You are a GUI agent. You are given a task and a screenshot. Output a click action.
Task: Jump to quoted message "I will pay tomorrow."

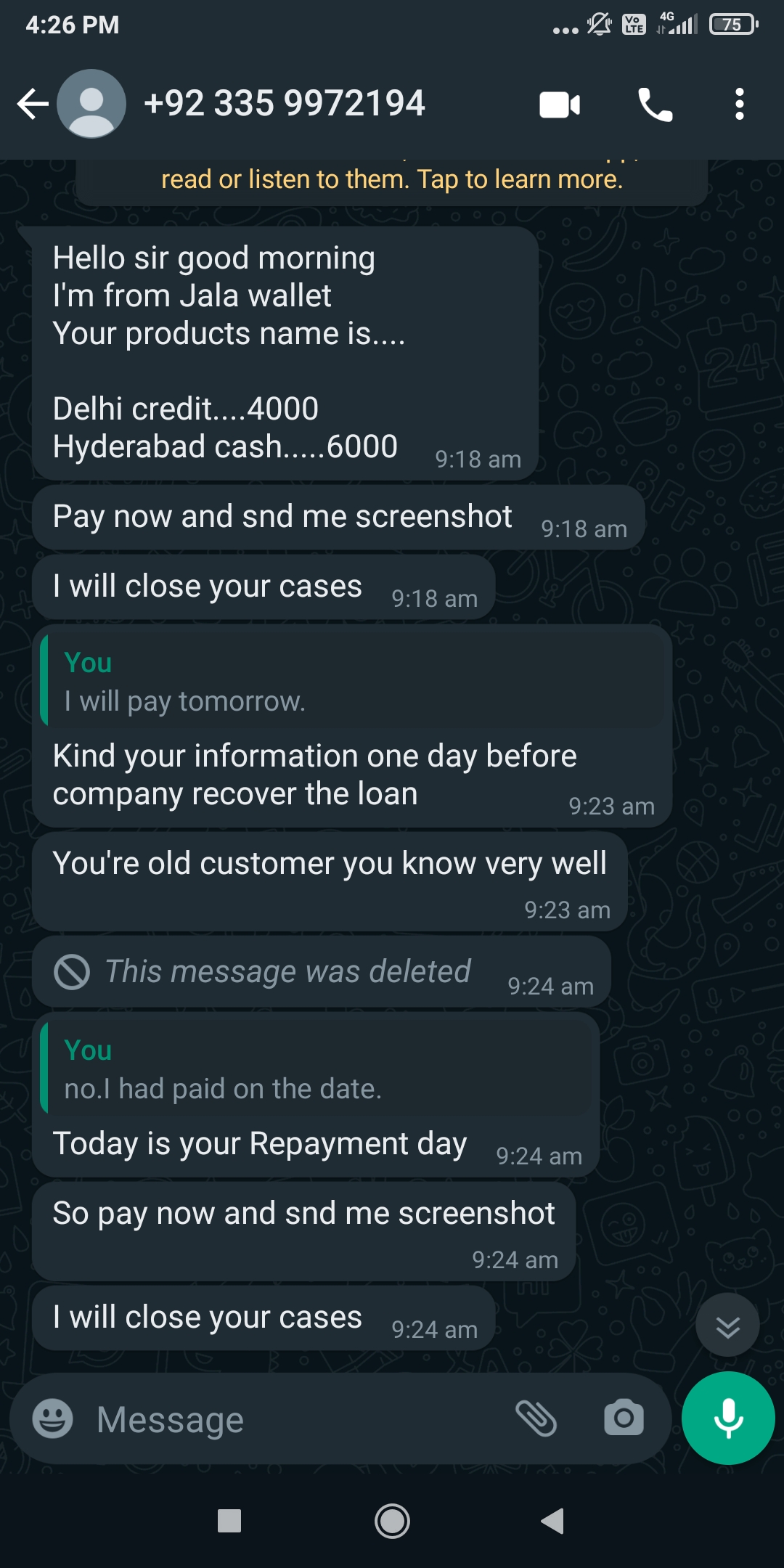352,682
